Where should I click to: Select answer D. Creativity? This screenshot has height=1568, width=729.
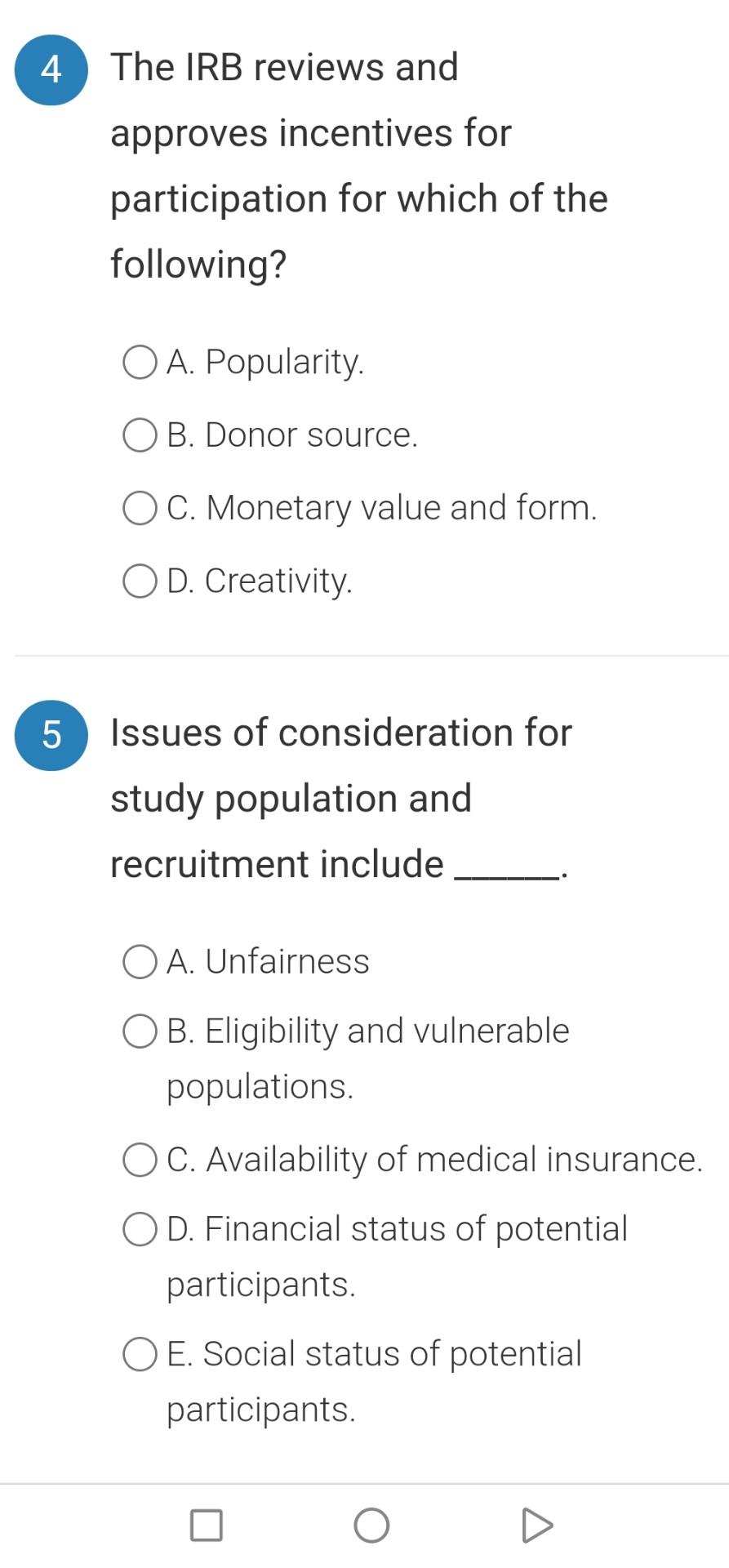tap(140, 581)
